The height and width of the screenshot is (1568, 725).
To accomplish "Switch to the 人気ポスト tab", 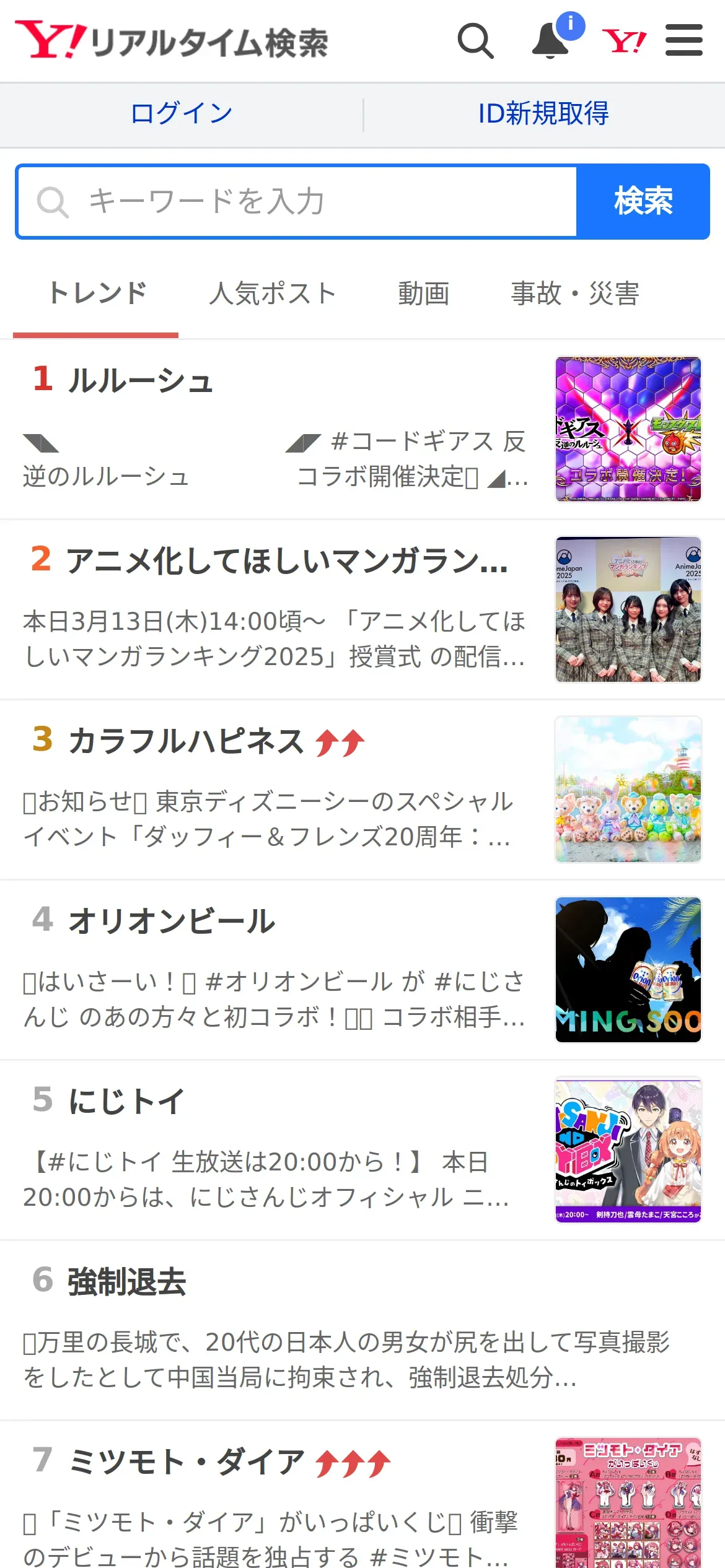I will (273, 294).
